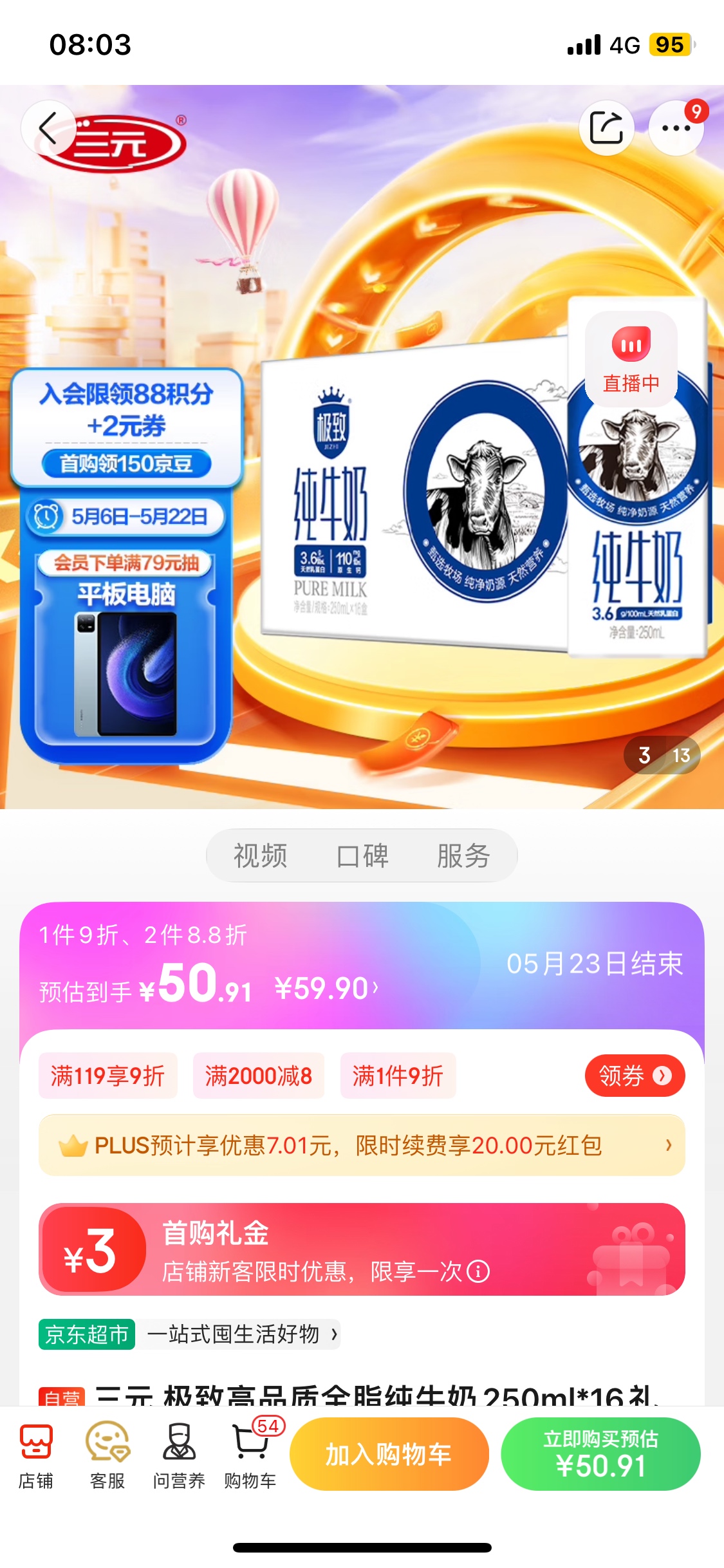The height and width of the screenshot is (1568, 724).
Task: Open the 京东超市 一站式囤生活好物 link
Action: [190, 1334]
